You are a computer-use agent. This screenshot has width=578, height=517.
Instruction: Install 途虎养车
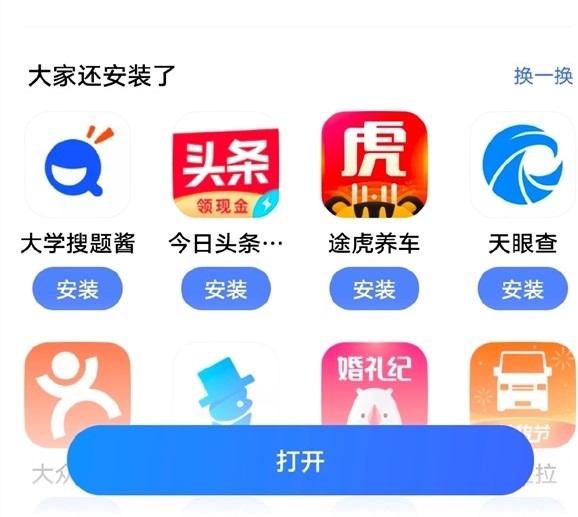374,289
